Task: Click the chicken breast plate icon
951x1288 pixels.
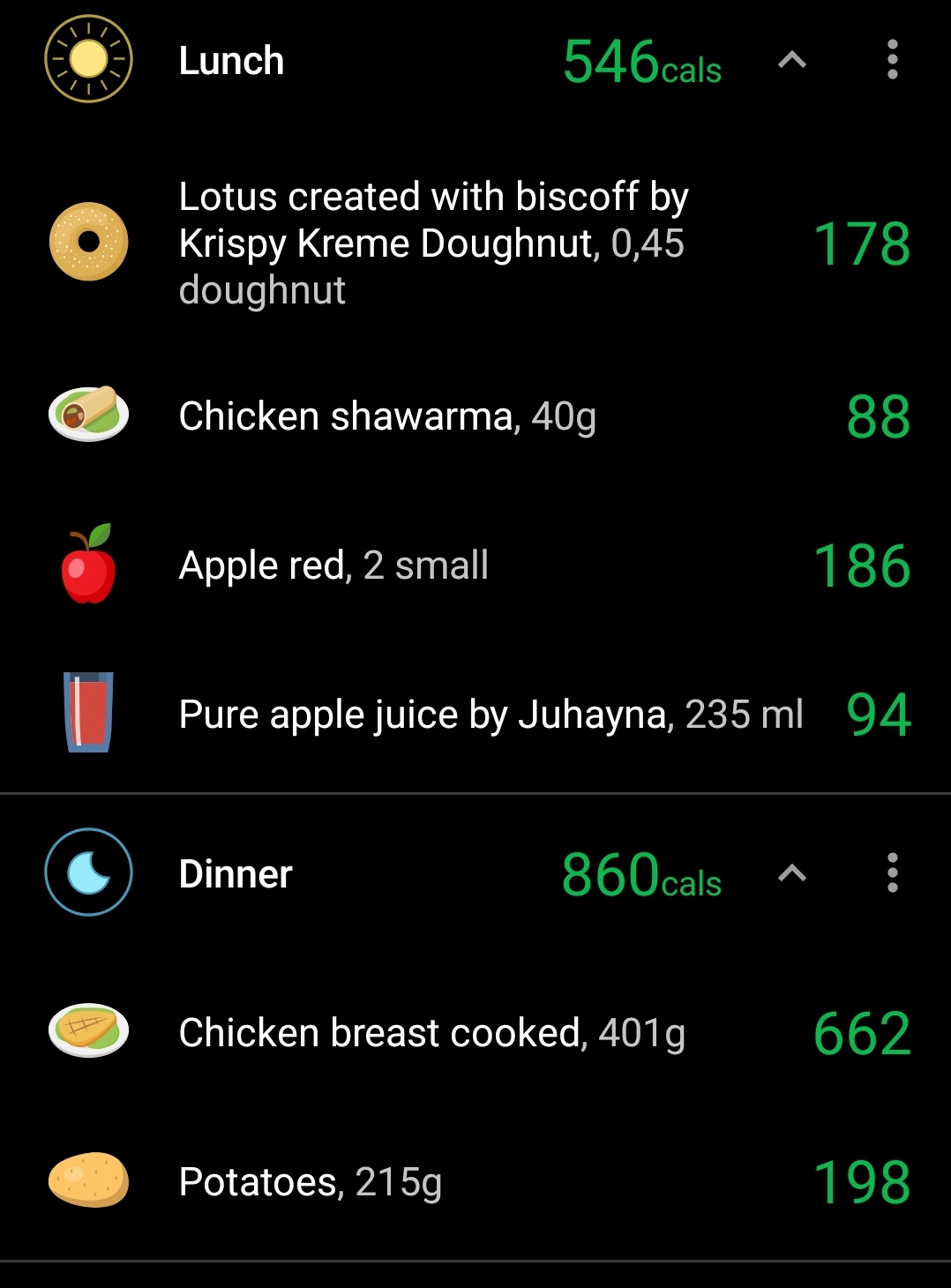Action: tap(87, 1031)
